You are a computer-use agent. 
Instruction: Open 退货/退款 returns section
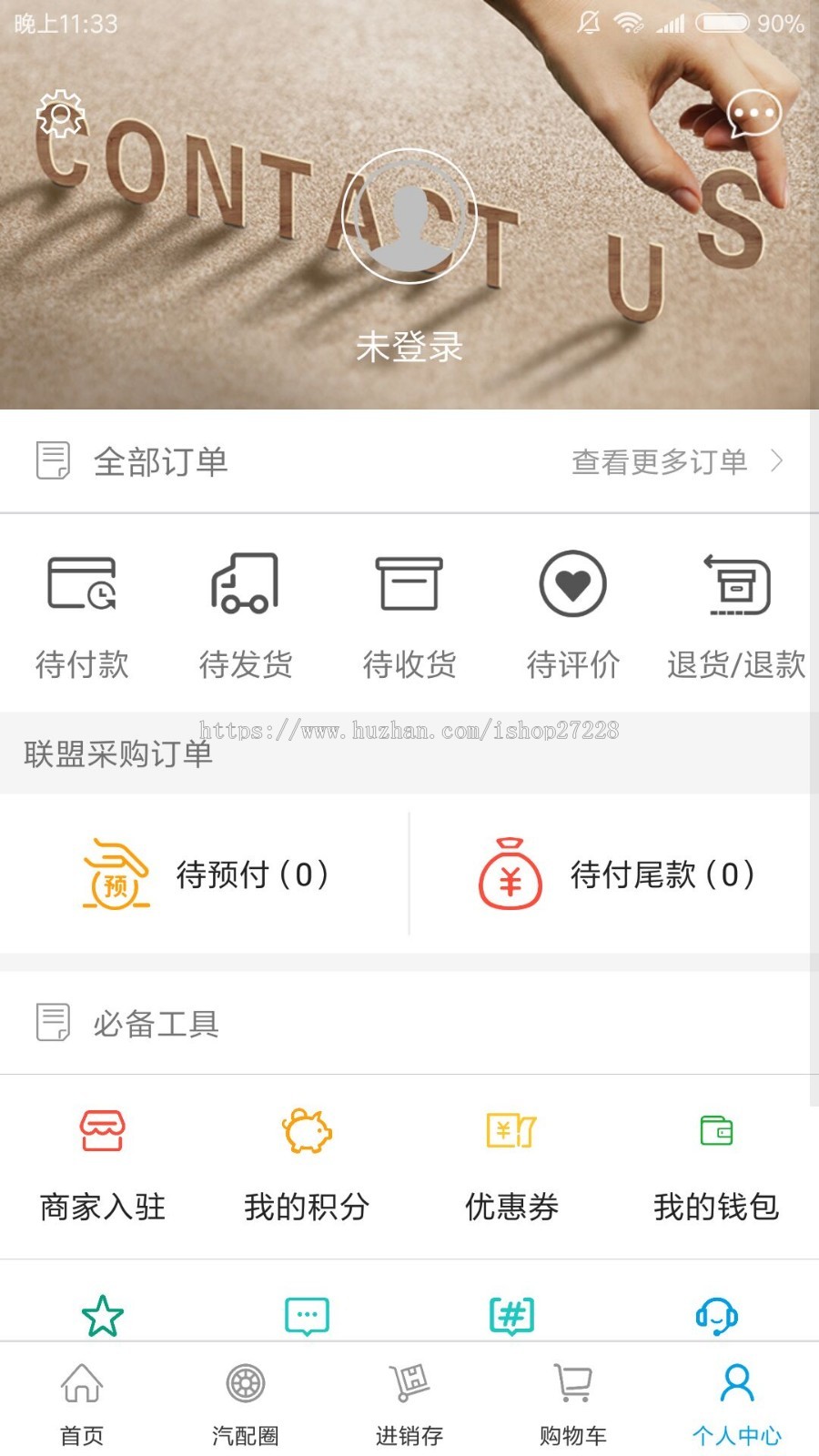point(733,585)
